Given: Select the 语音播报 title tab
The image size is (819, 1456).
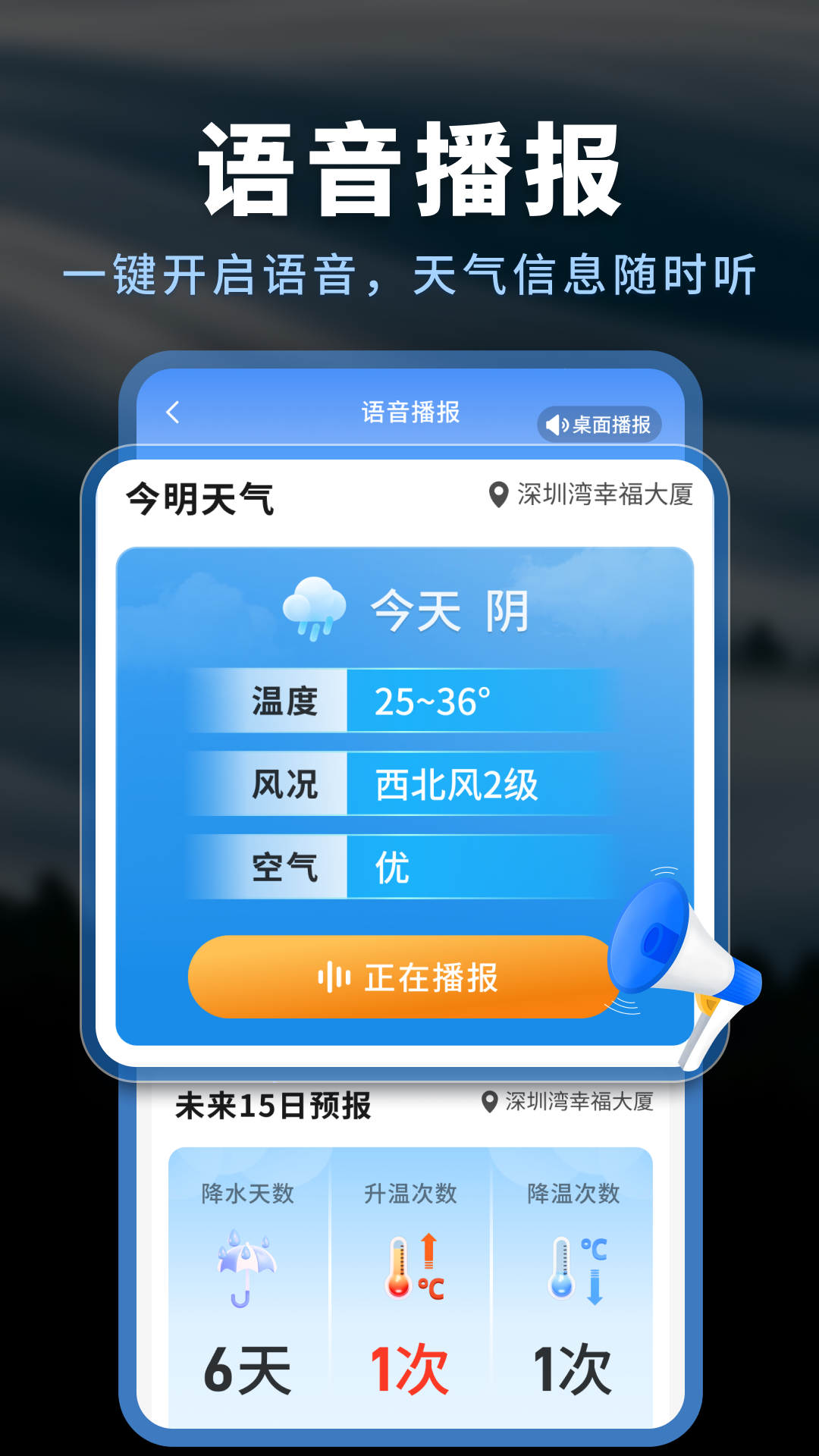Looking at the screenshot, I should pyautogui.click(x=409, y=412).
